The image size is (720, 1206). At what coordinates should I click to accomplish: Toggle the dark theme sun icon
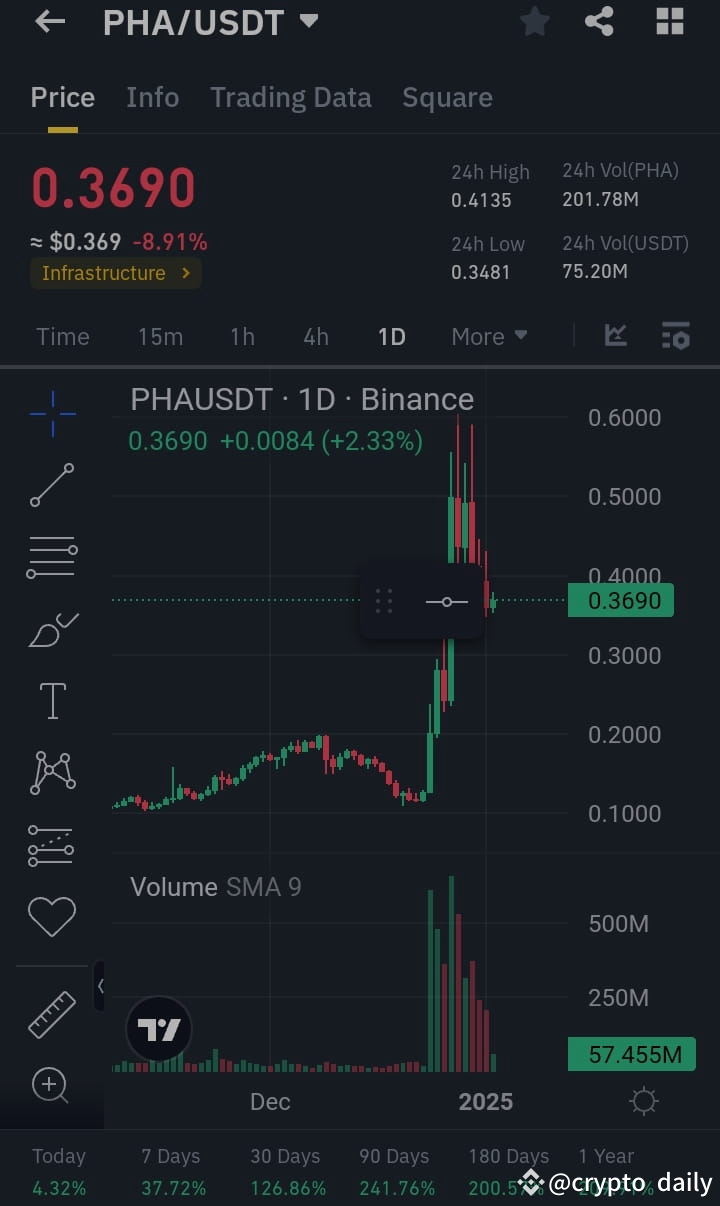point(643,1101)
